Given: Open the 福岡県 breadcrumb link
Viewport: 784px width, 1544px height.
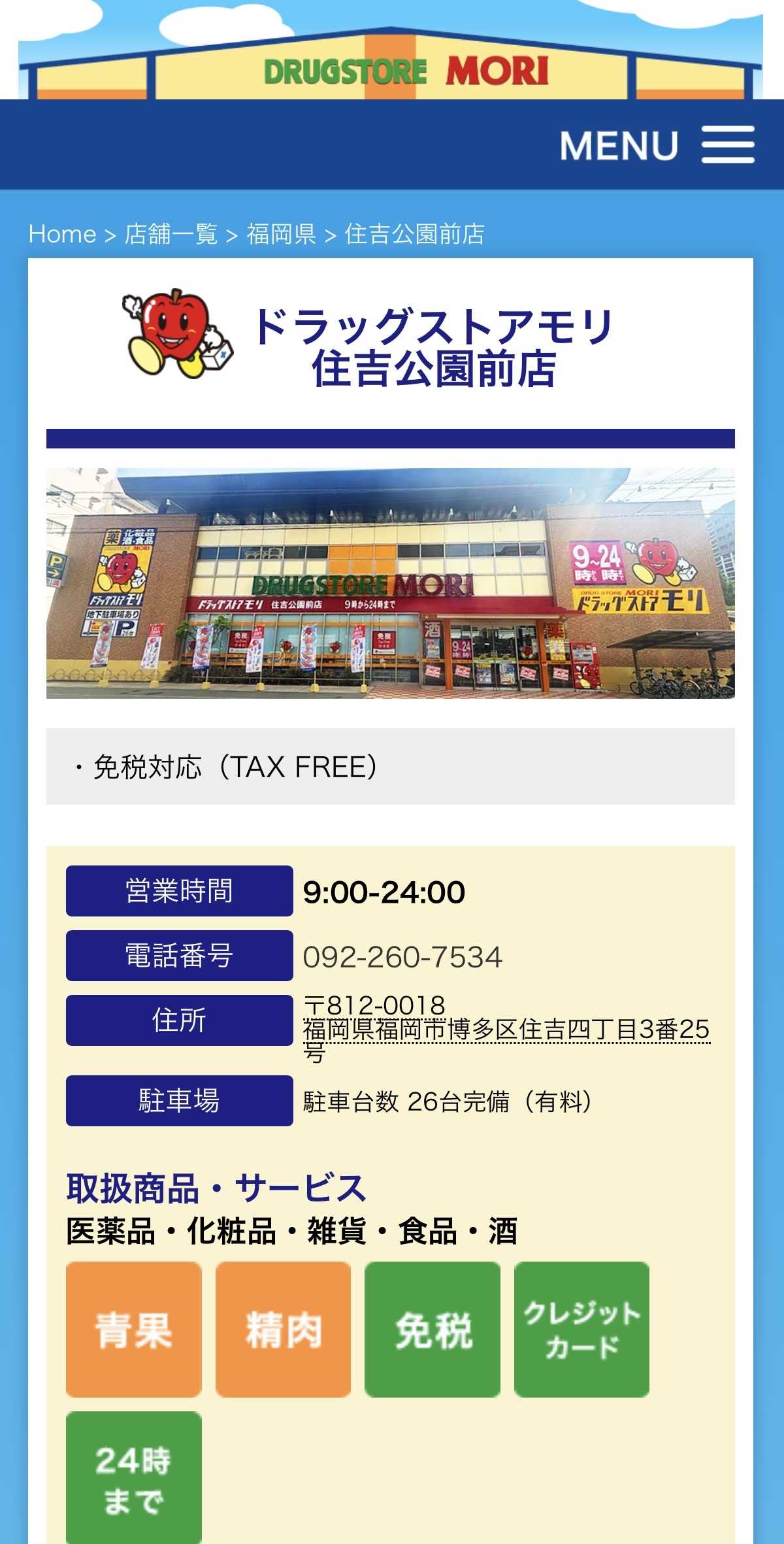Looking at the screenshot, I should click(x=281, y=234).
